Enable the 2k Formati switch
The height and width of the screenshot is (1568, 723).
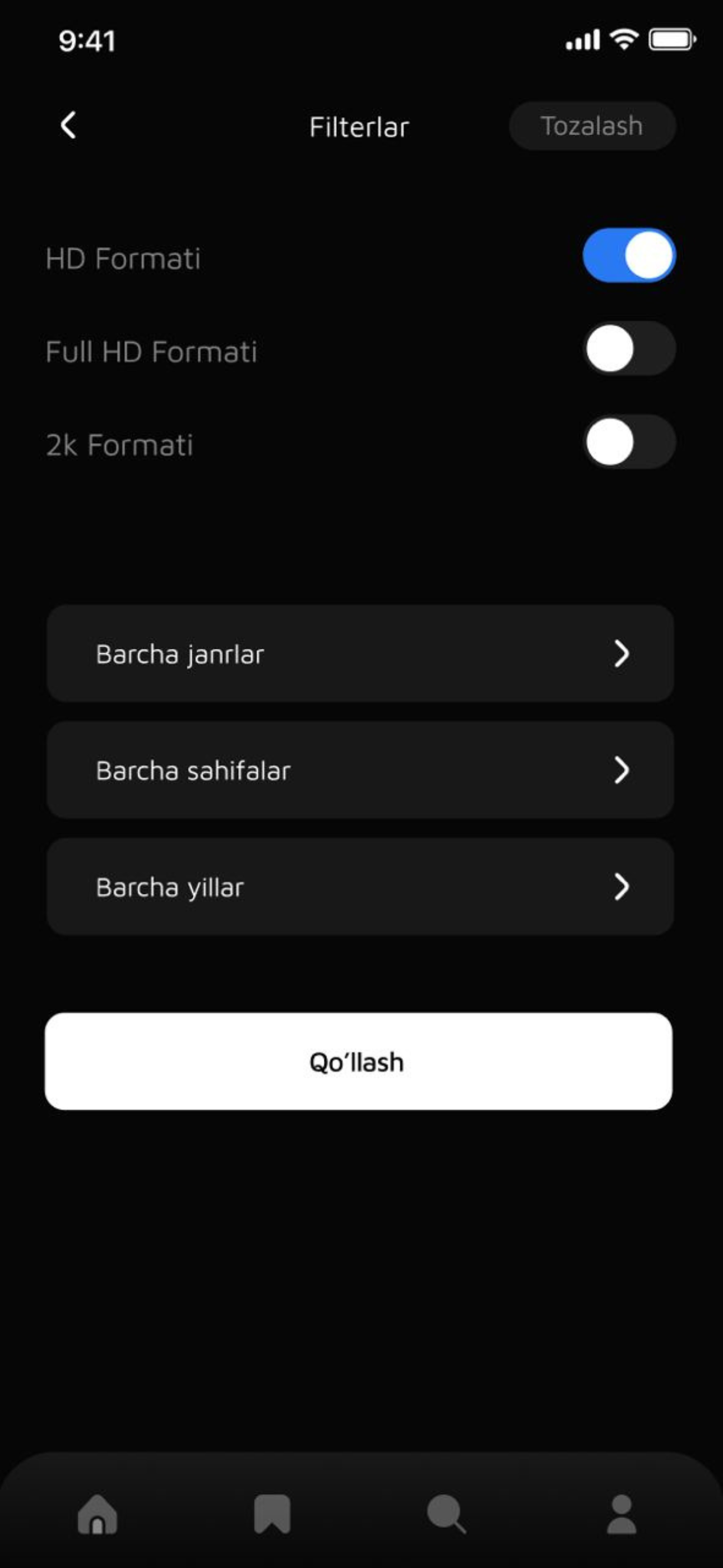click(629, 442)
